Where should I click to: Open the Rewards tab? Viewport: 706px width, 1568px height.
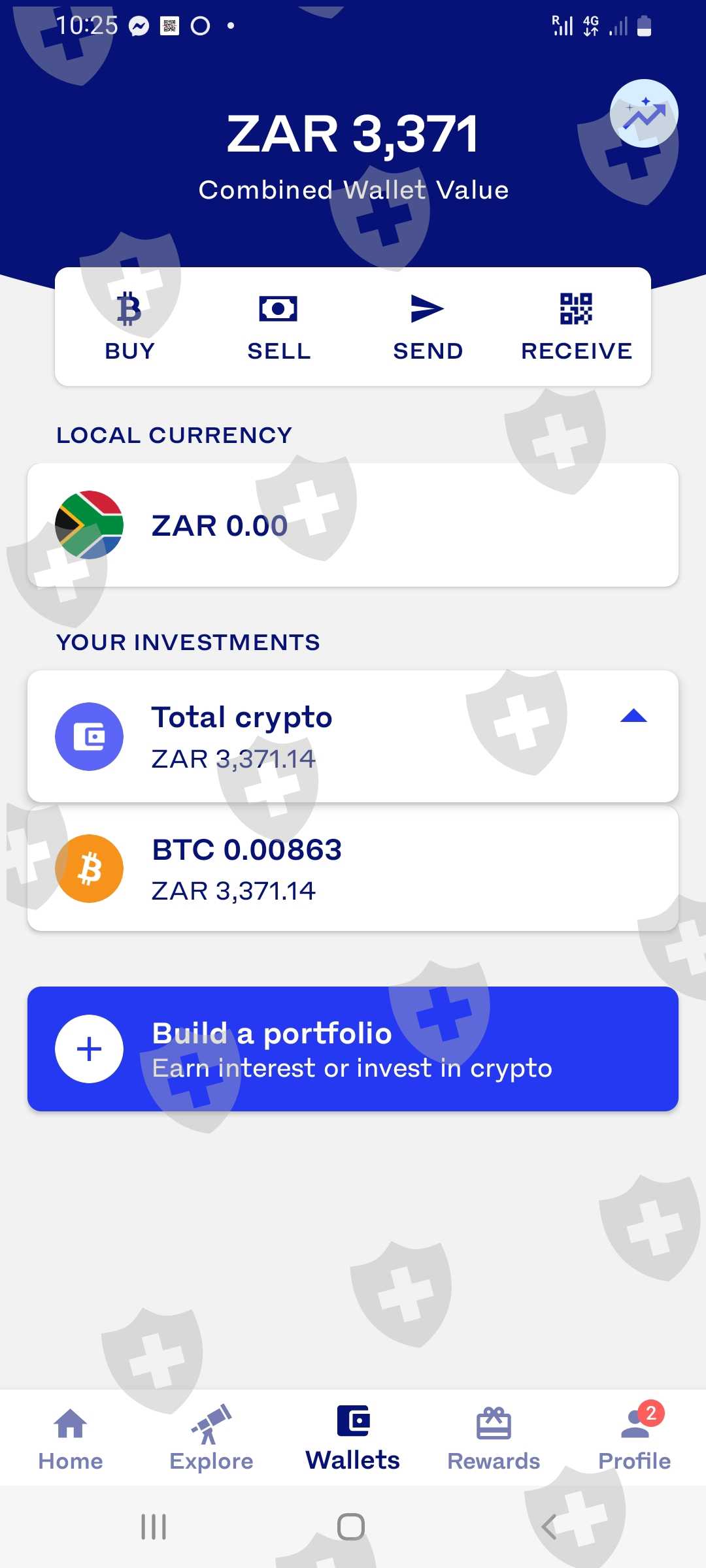pos(494,1439)
